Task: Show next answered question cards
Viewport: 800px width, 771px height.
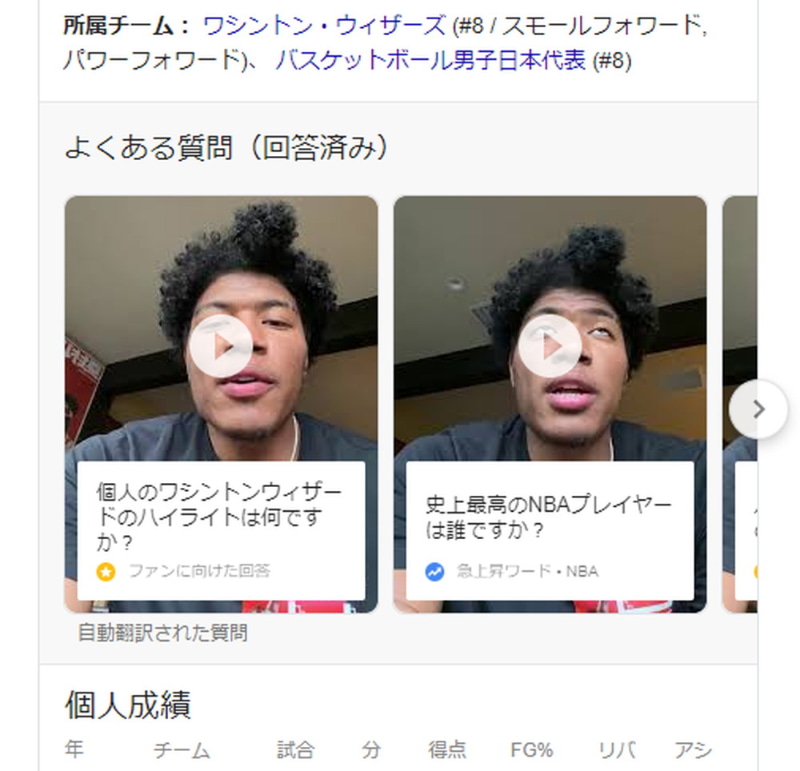Action: (x=758, y=409)
